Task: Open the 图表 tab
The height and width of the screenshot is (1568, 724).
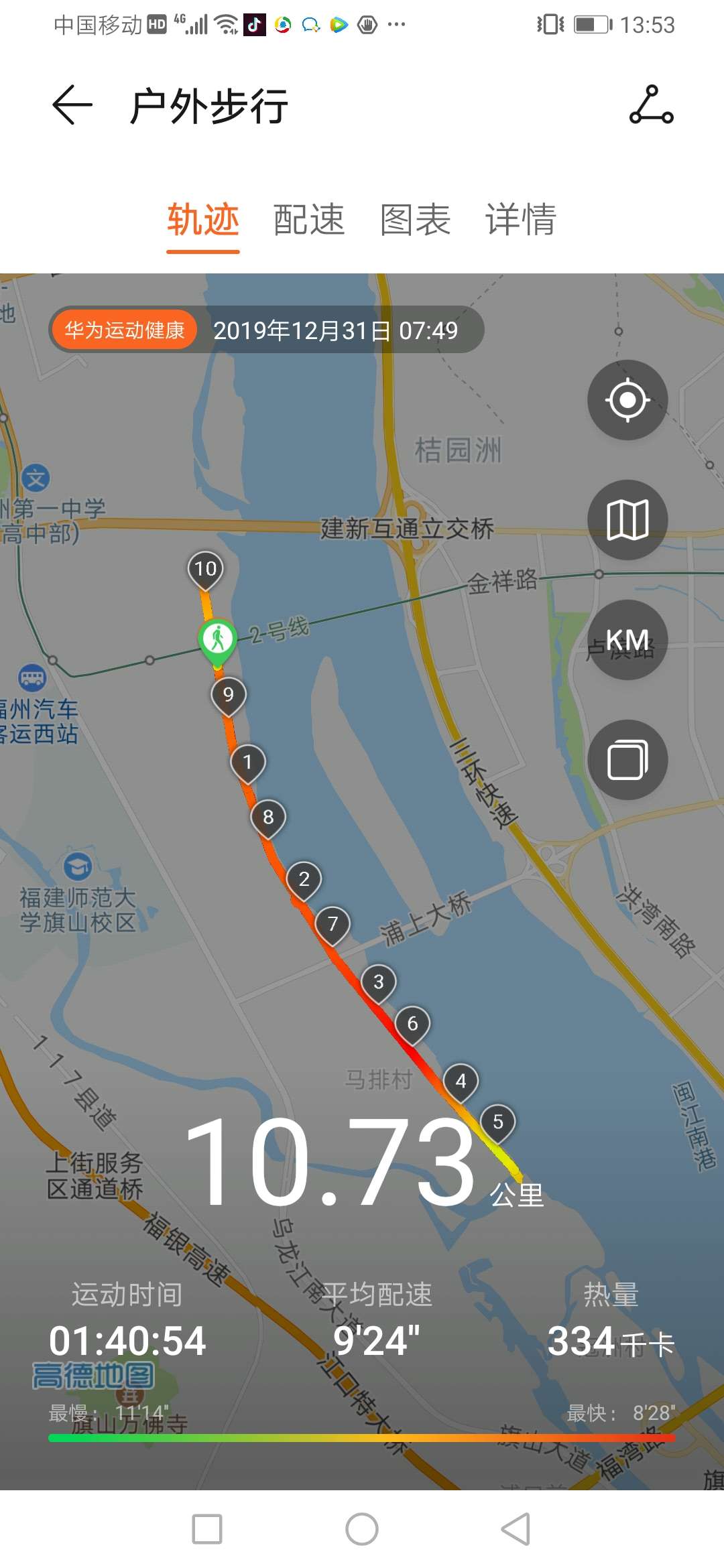Action: click(x=416, y=221)
